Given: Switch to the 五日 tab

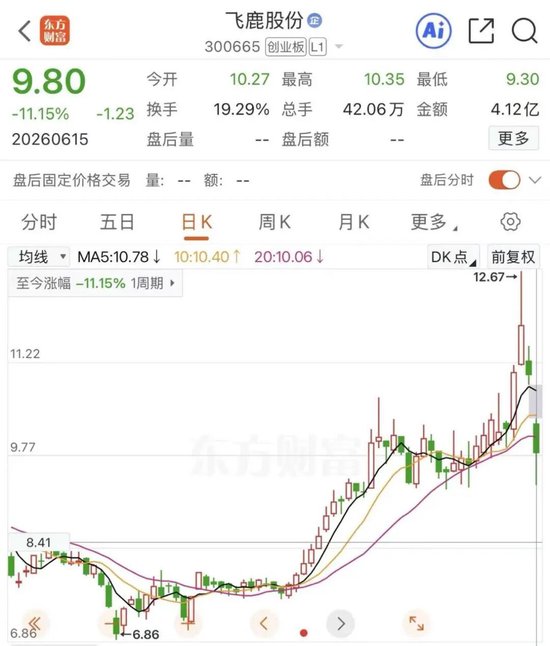Looking at the screenshot, I should (x=117, y=222).
